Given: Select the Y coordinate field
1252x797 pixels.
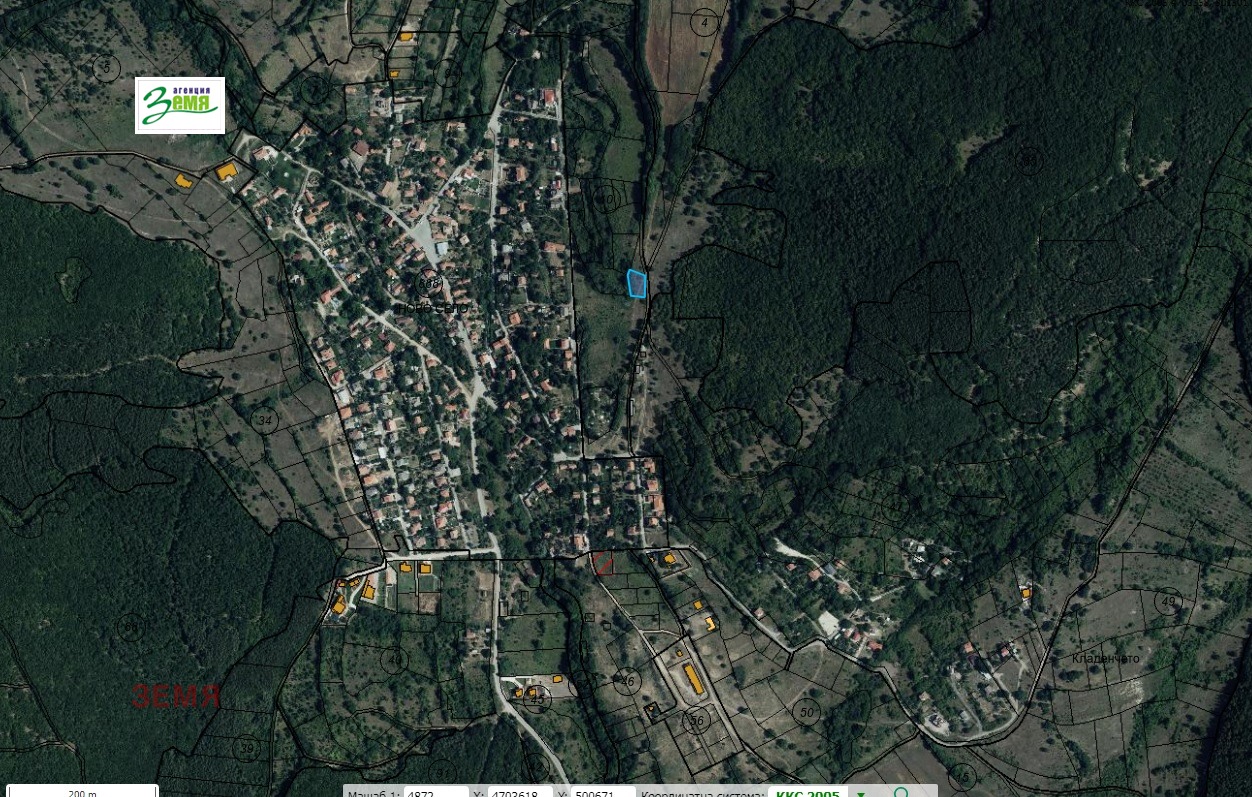Looking at the screenshot, I should click(x=603, y=792).
